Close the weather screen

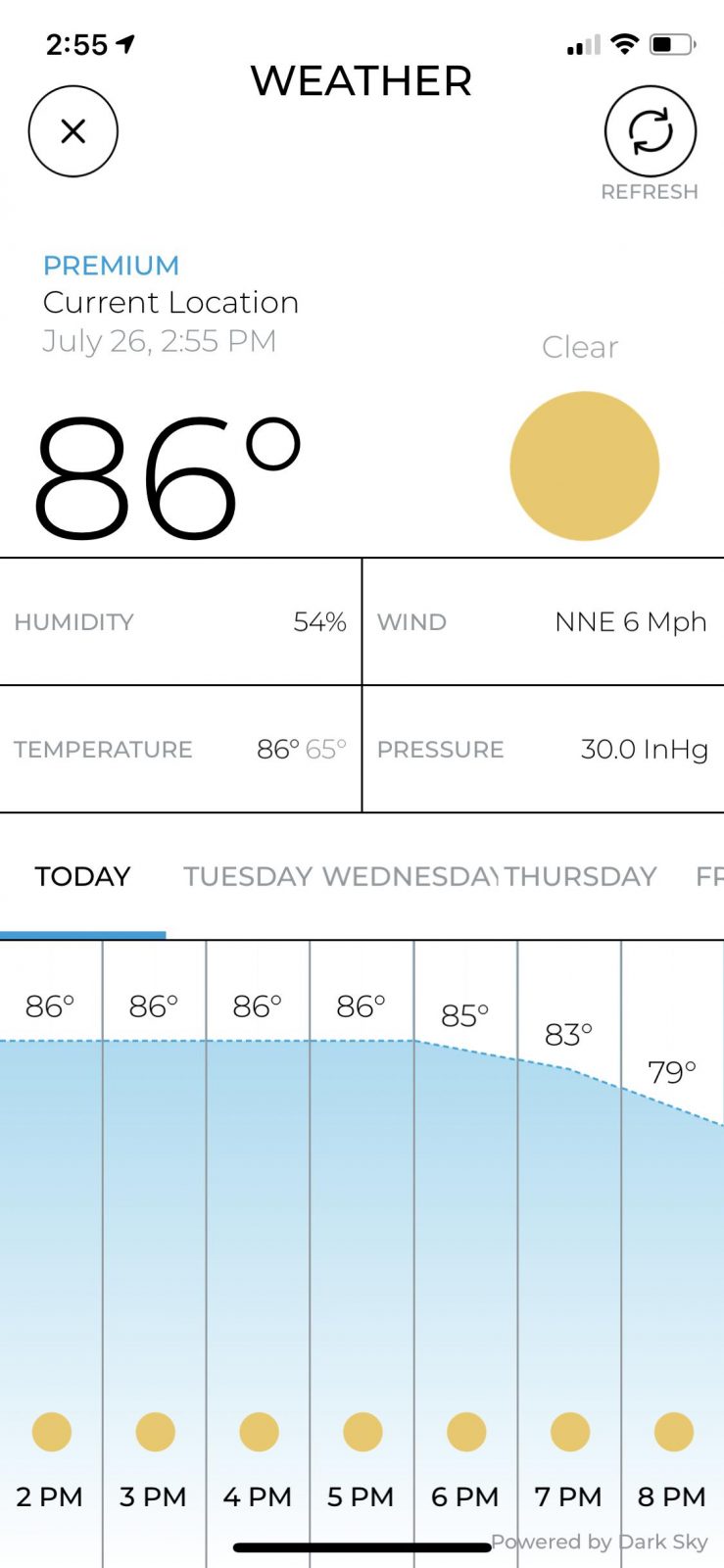click(x=73, y=131)
